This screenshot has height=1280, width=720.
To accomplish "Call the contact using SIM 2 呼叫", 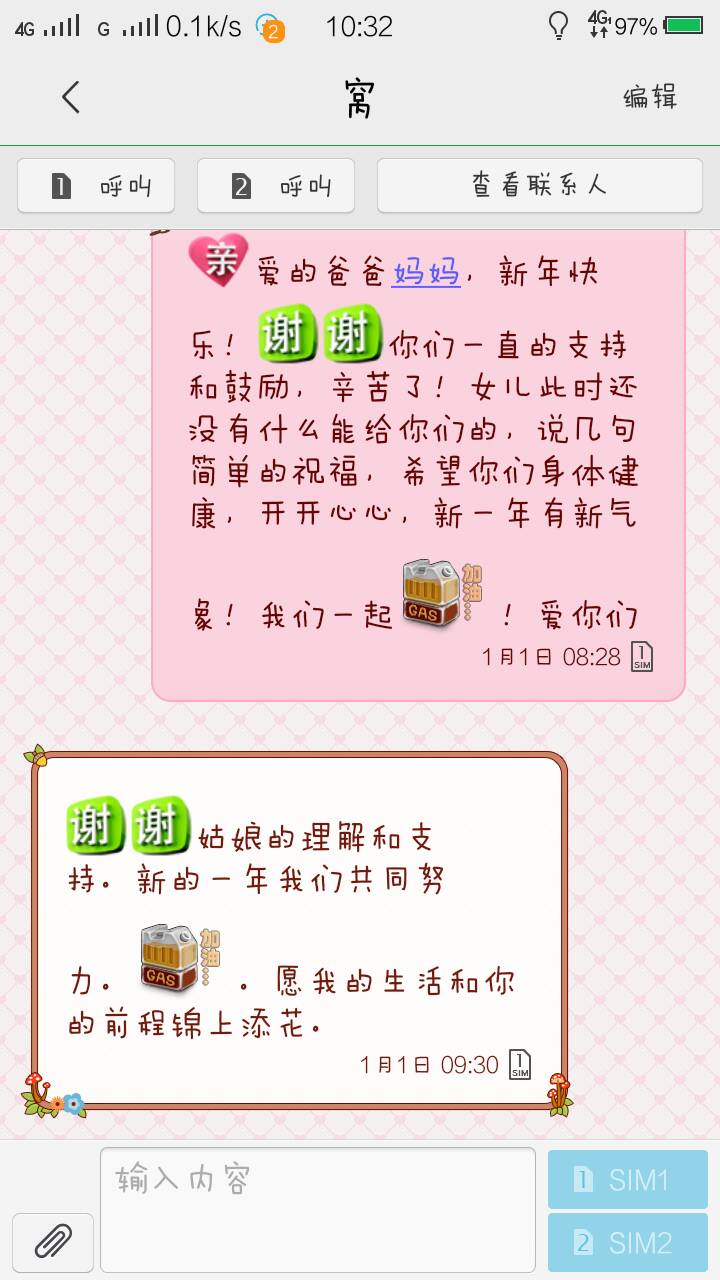I will [276, 186].
